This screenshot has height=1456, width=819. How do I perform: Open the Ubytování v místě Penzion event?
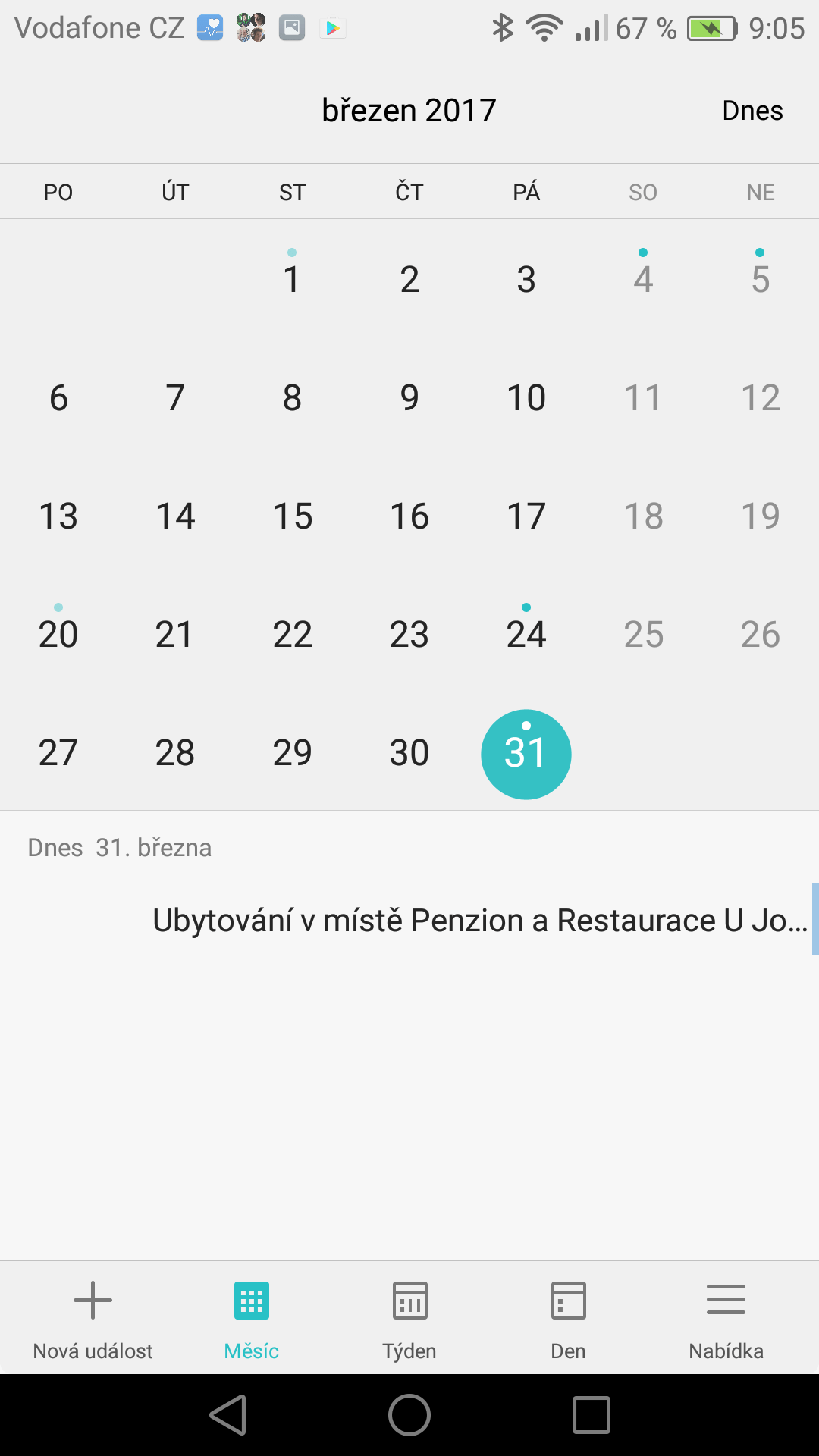coord(409,920)
